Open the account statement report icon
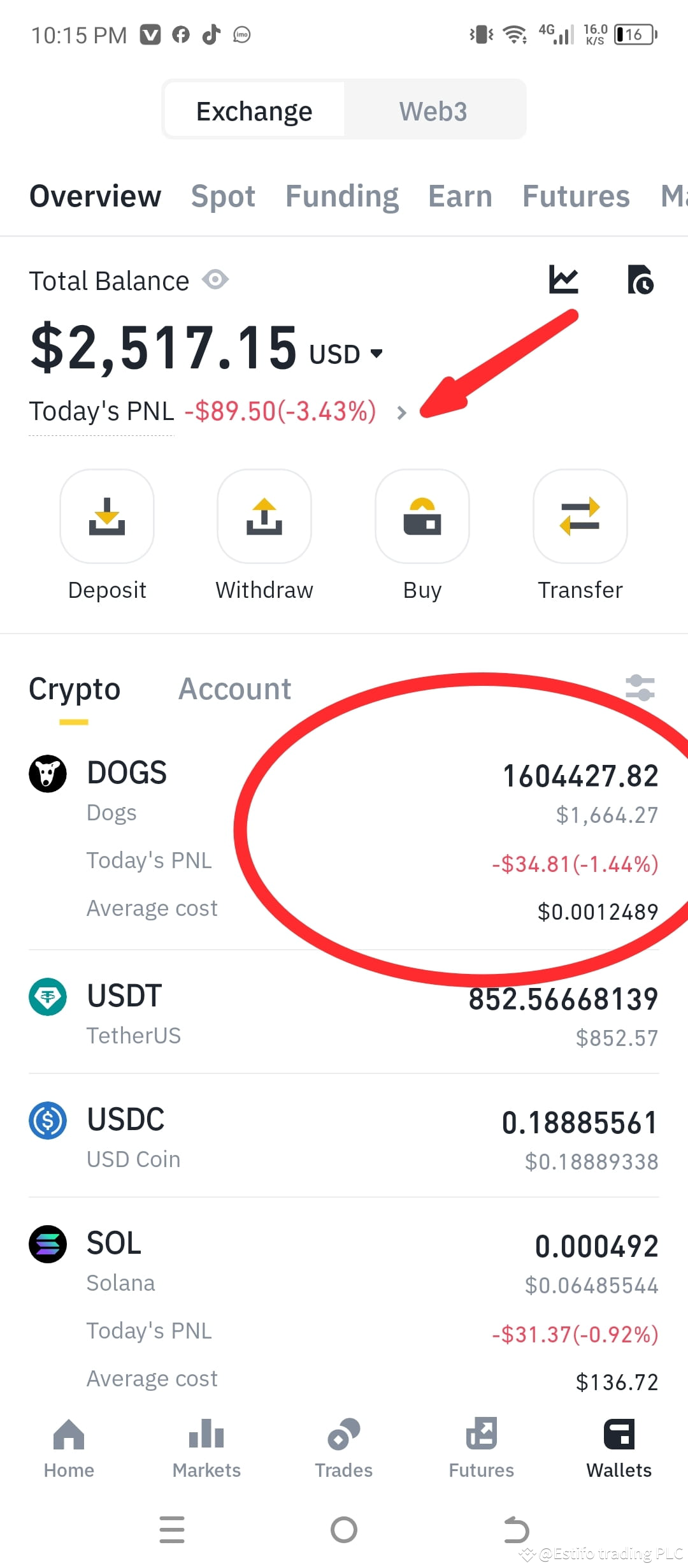The height and width of the screenshot is (1568, 688). click(641, 280)
